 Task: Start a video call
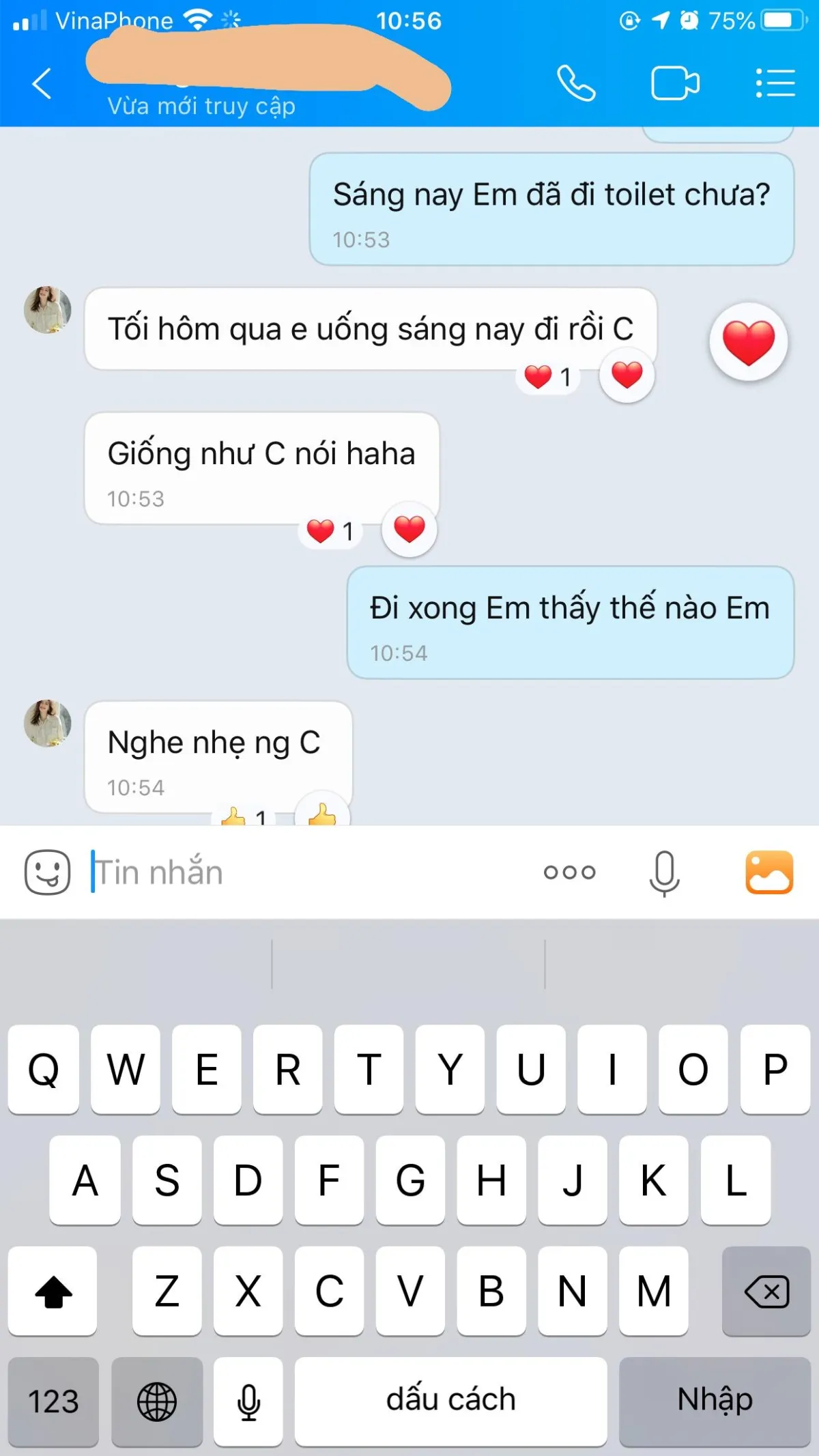pyautogui.click(x=674, y=84)
